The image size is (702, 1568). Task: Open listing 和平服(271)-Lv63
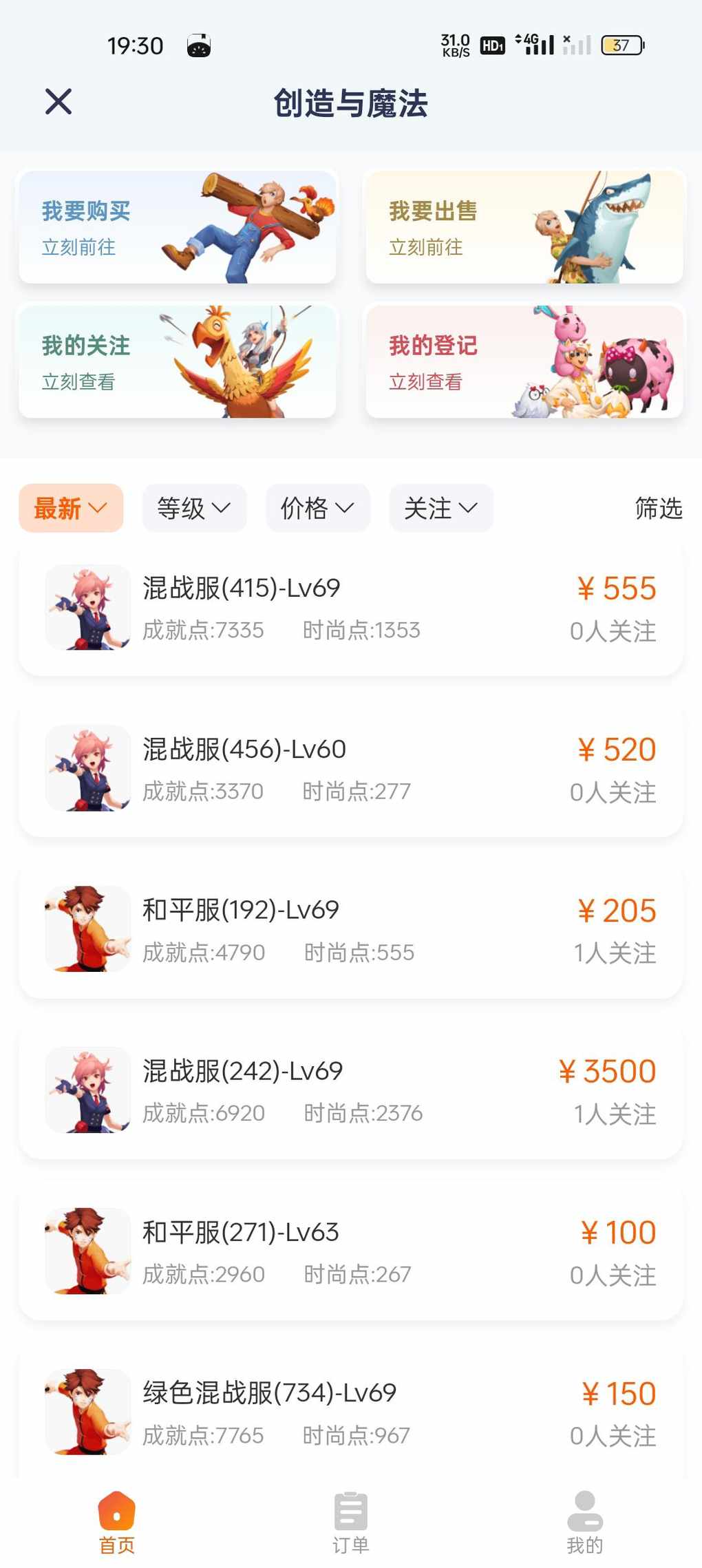pyautogui.click(x=351, y=1252)
